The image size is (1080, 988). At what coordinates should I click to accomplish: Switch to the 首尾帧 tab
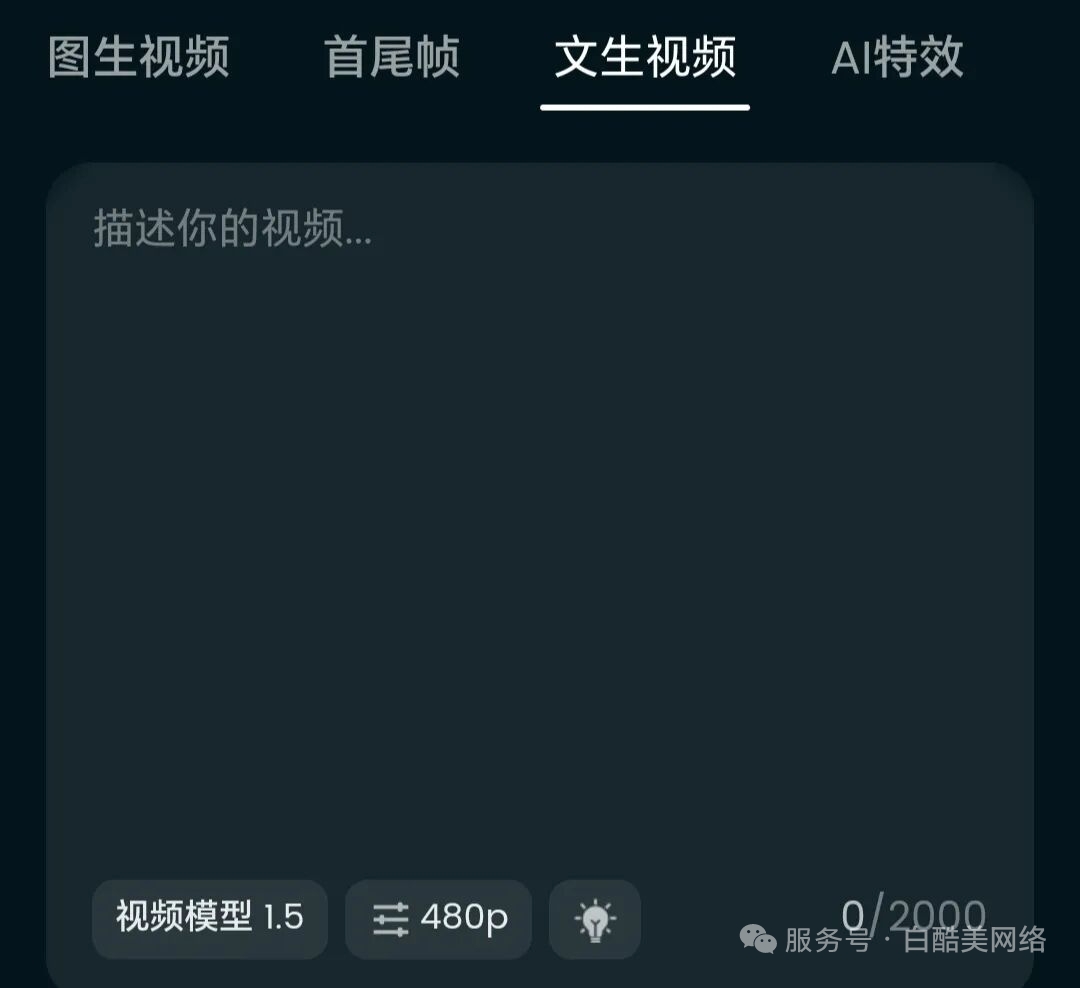(392, 57)
